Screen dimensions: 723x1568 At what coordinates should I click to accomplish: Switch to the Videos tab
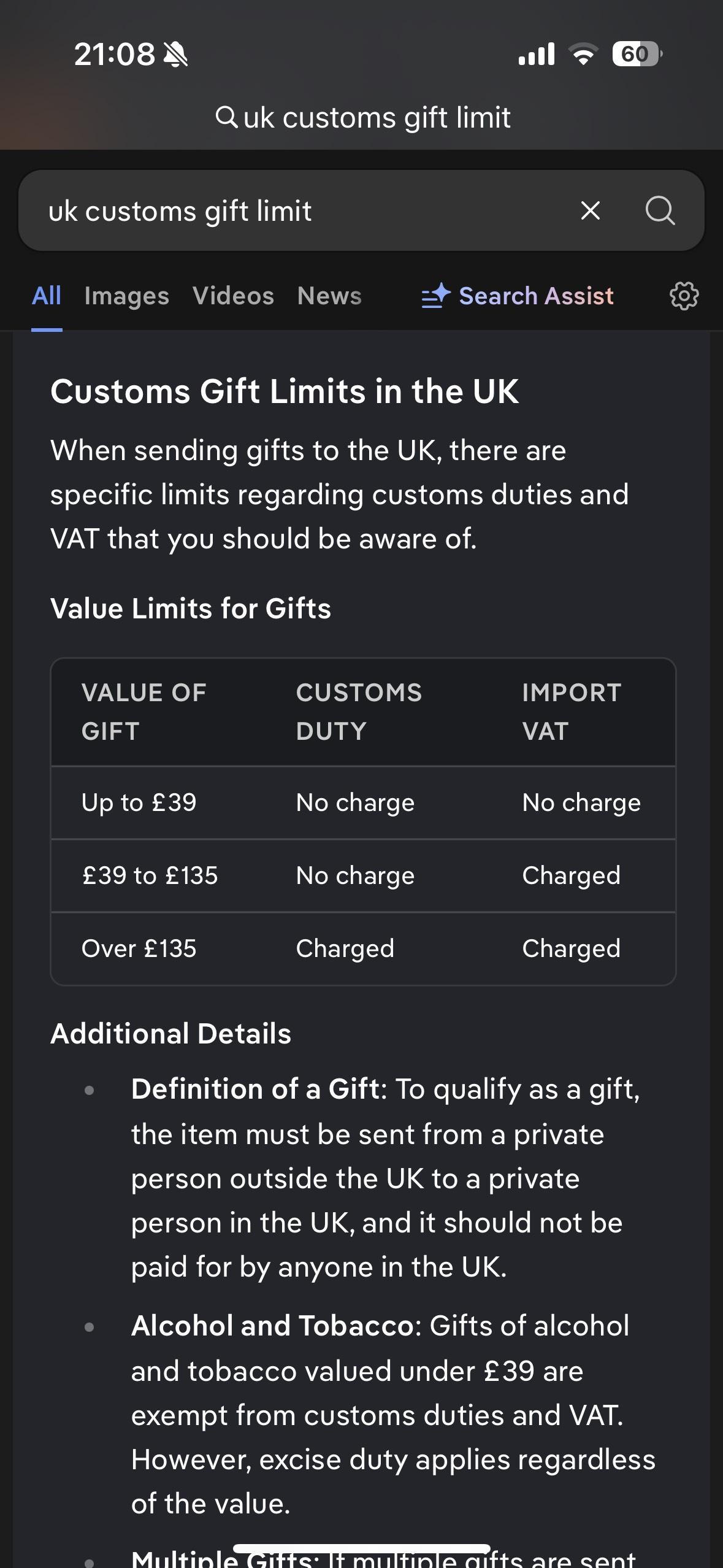coord(233,296)
